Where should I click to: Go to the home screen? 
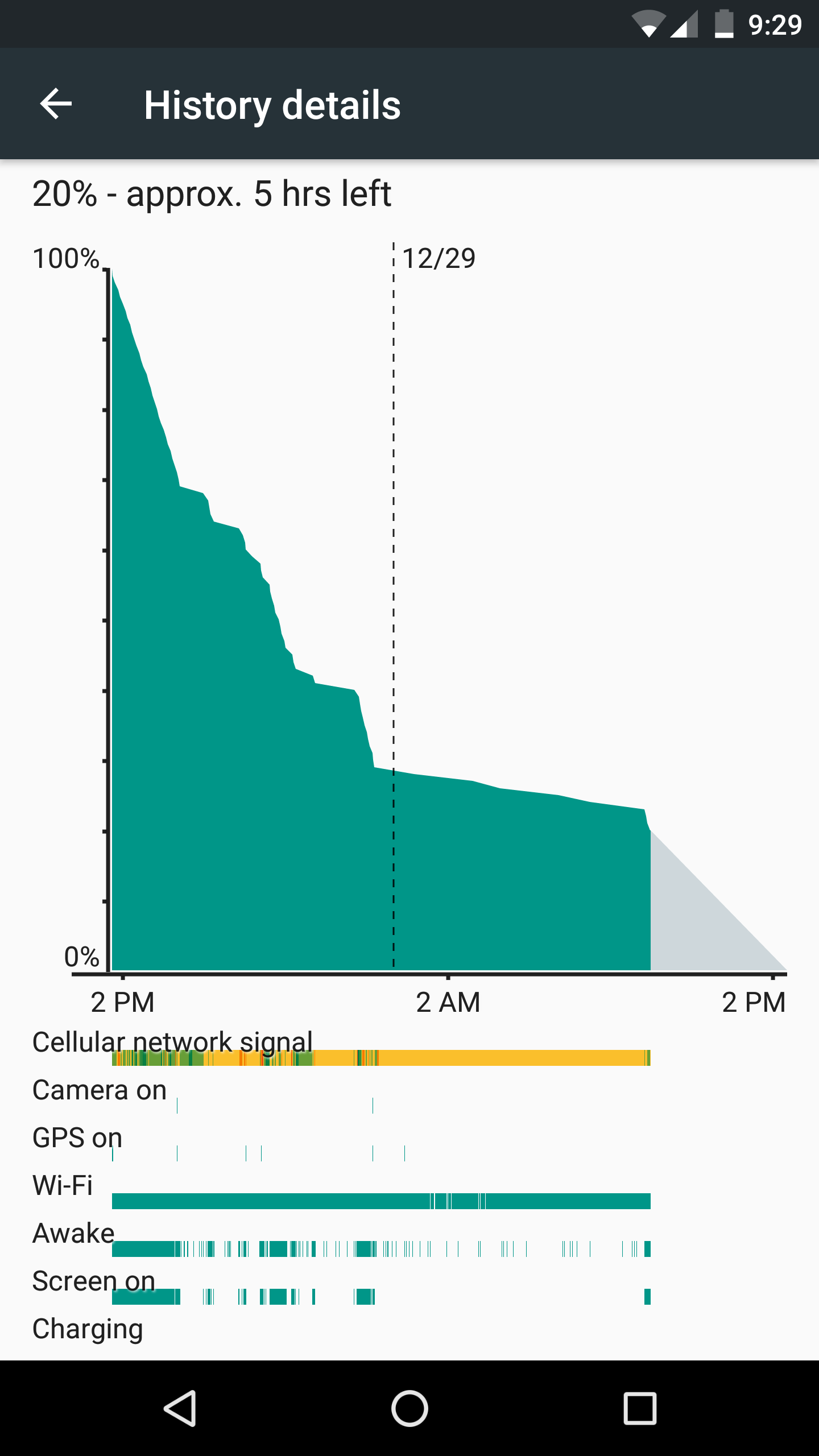click(409, 1408)
